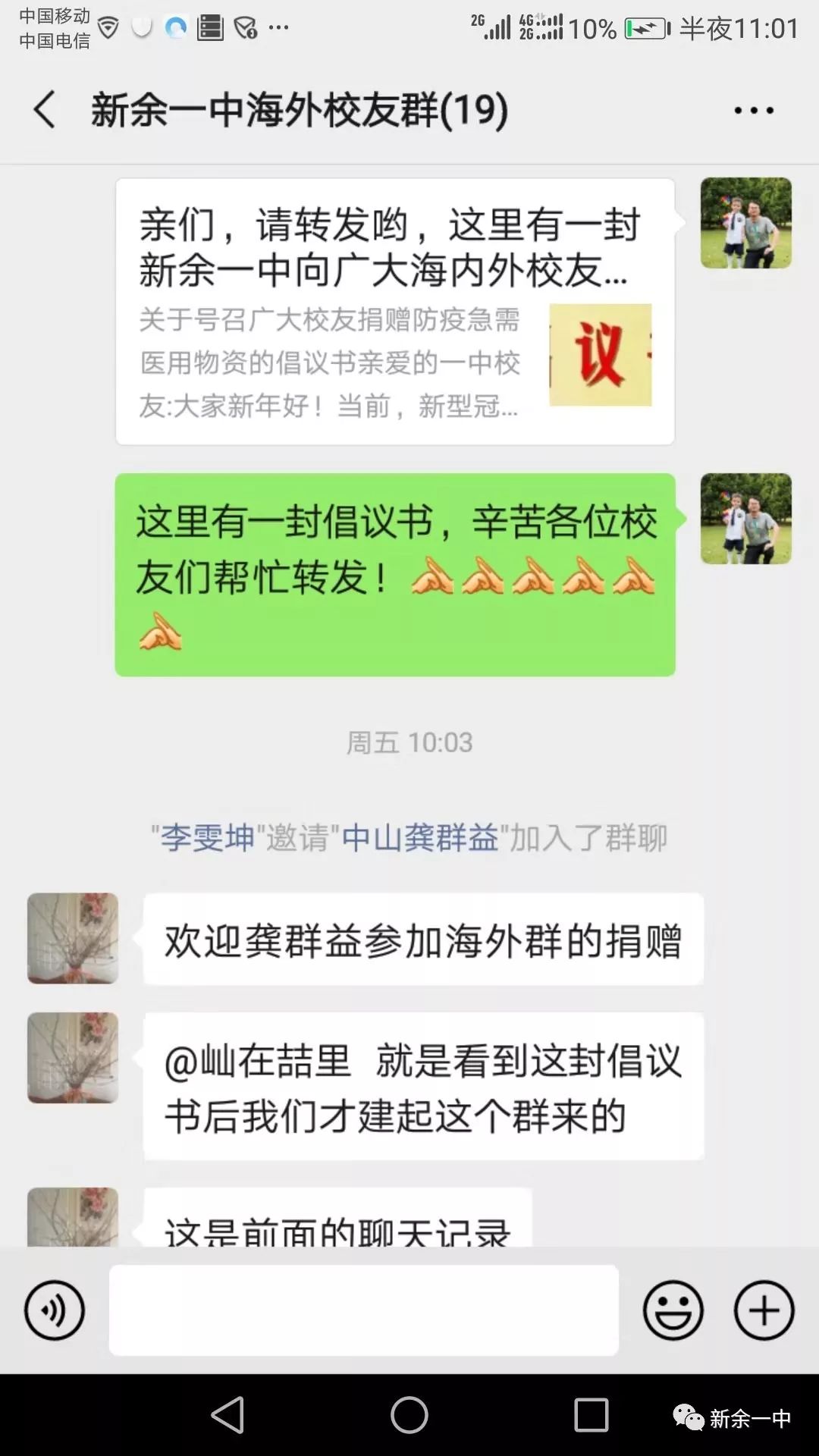Open the system recent apps button
Image resolution: width=819 pixels, height=1456 pixels.
point(591,1415)
